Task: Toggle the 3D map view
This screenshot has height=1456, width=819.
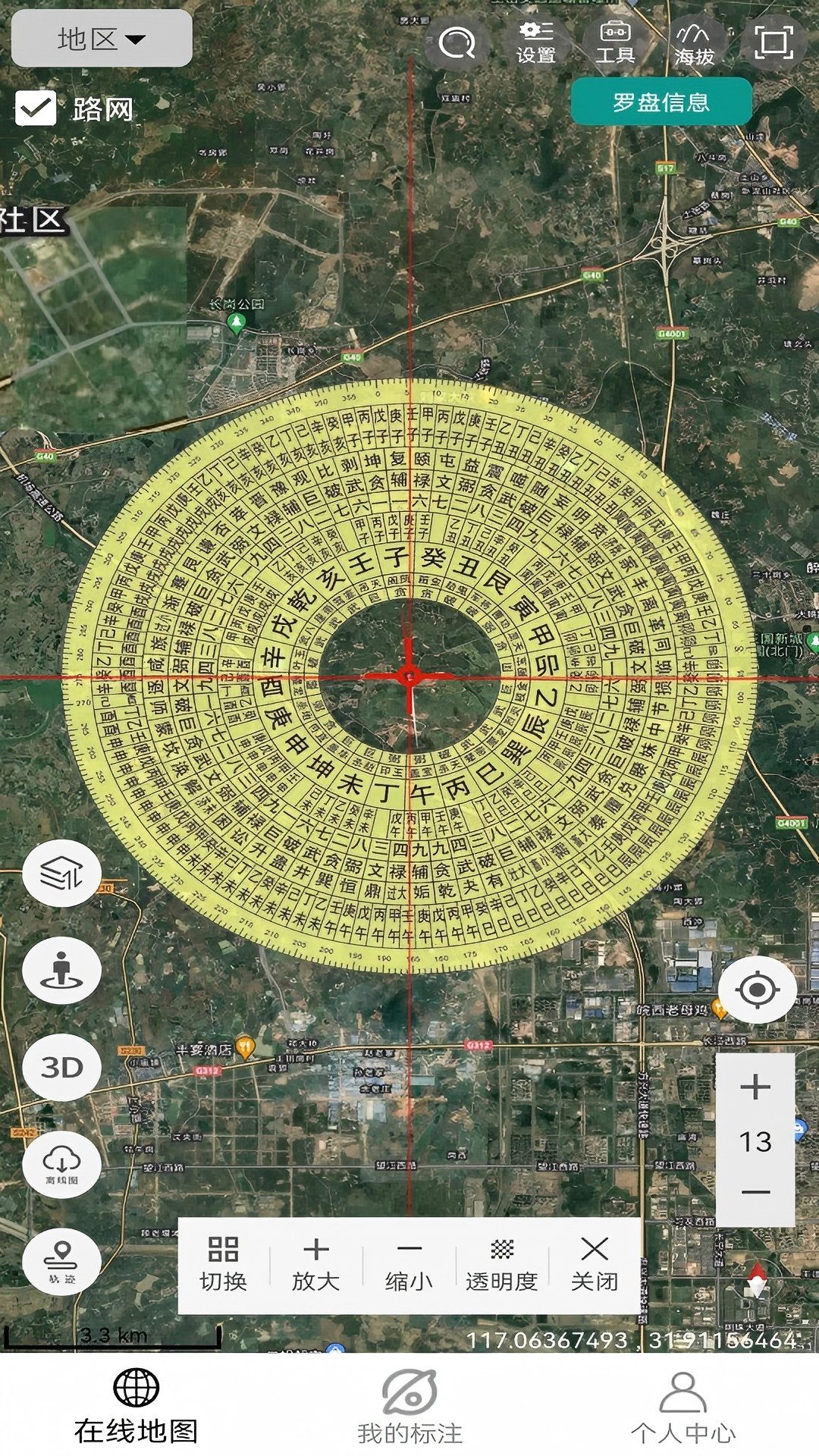Action: pos(61,1067)
